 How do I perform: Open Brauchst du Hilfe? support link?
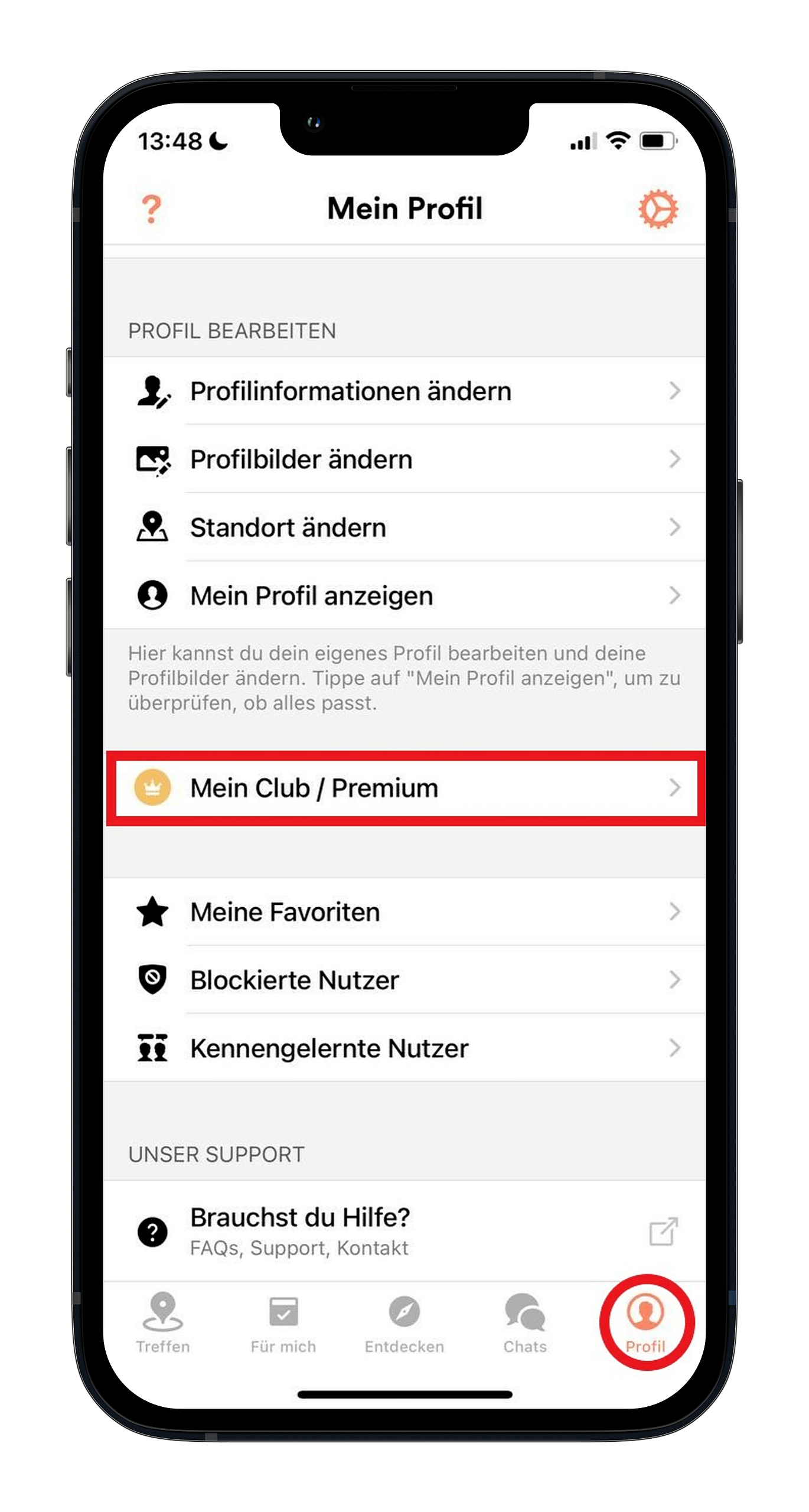pos(404,1231)
